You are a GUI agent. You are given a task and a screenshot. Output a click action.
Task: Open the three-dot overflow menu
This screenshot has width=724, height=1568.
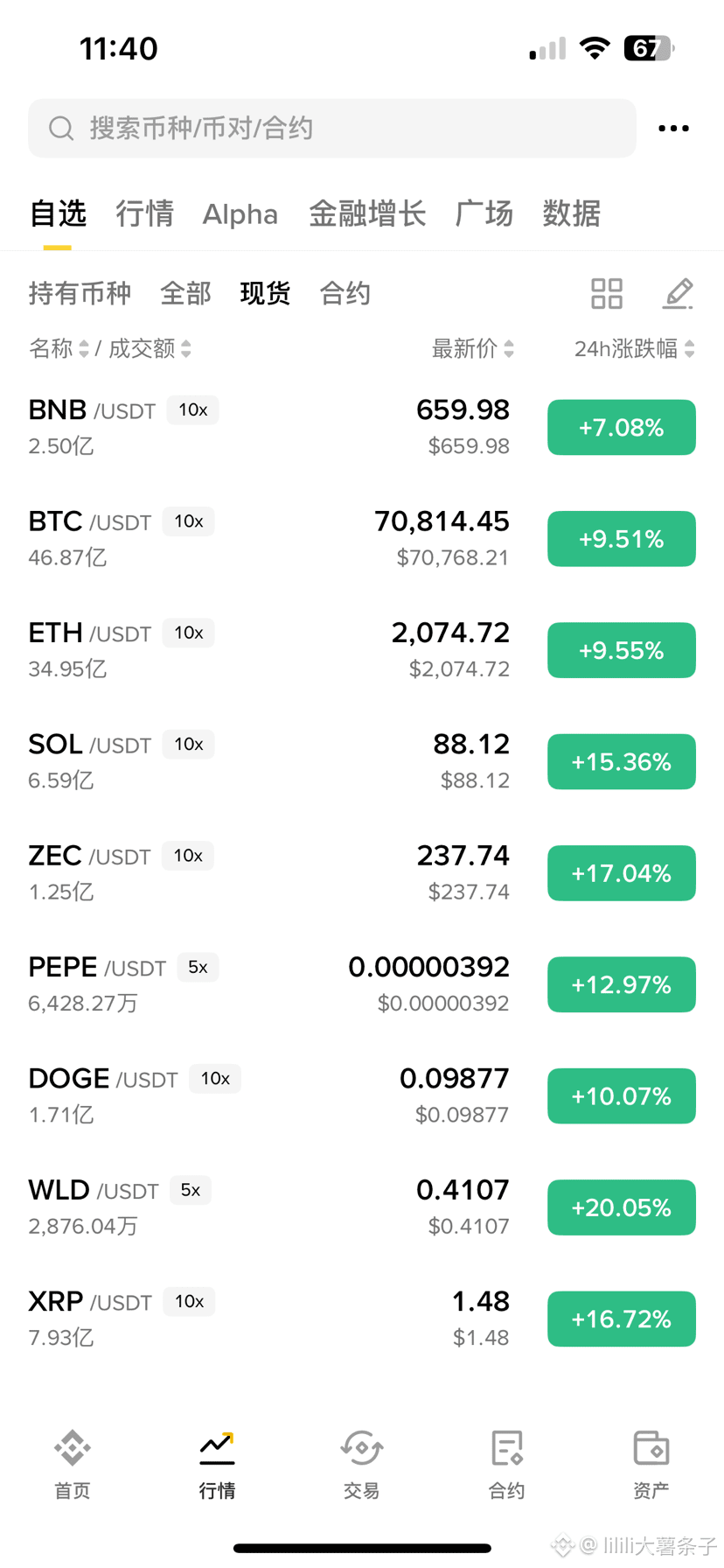[673, 129]
